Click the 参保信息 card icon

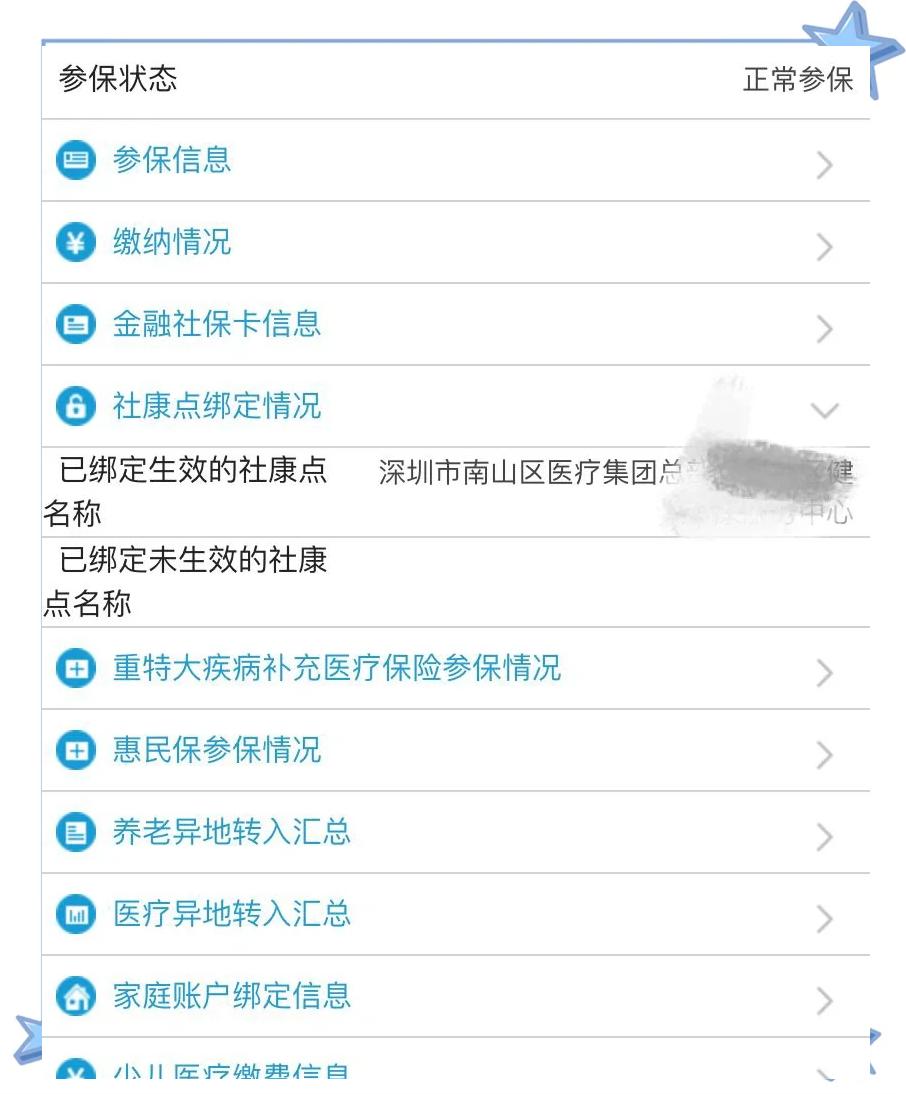pyautogui.click(x=74, y=162)
